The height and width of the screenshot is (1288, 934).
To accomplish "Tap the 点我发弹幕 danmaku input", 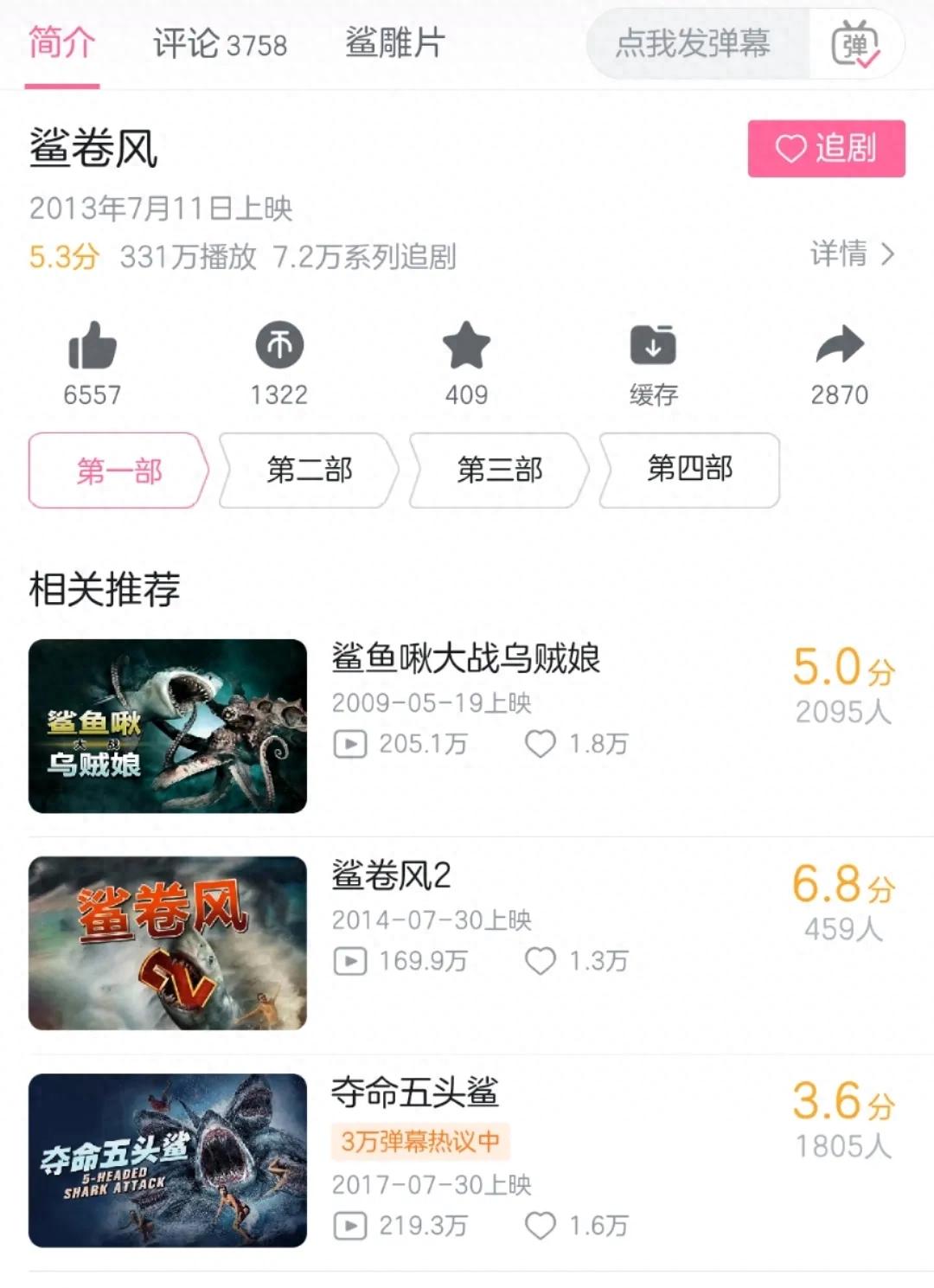I will click(x=693, y=43).
